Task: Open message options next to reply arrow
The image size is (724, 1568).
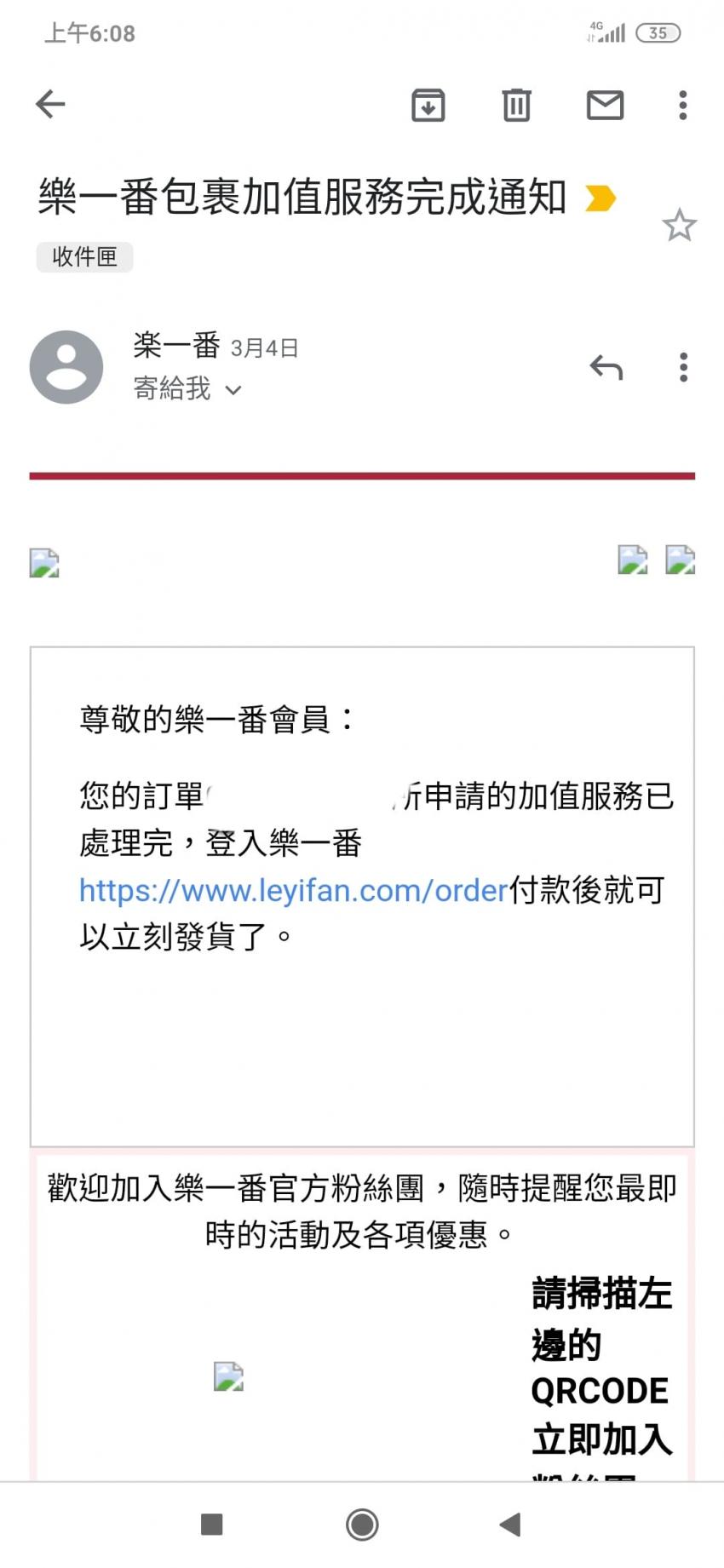Action: click(x=683, y=367)
